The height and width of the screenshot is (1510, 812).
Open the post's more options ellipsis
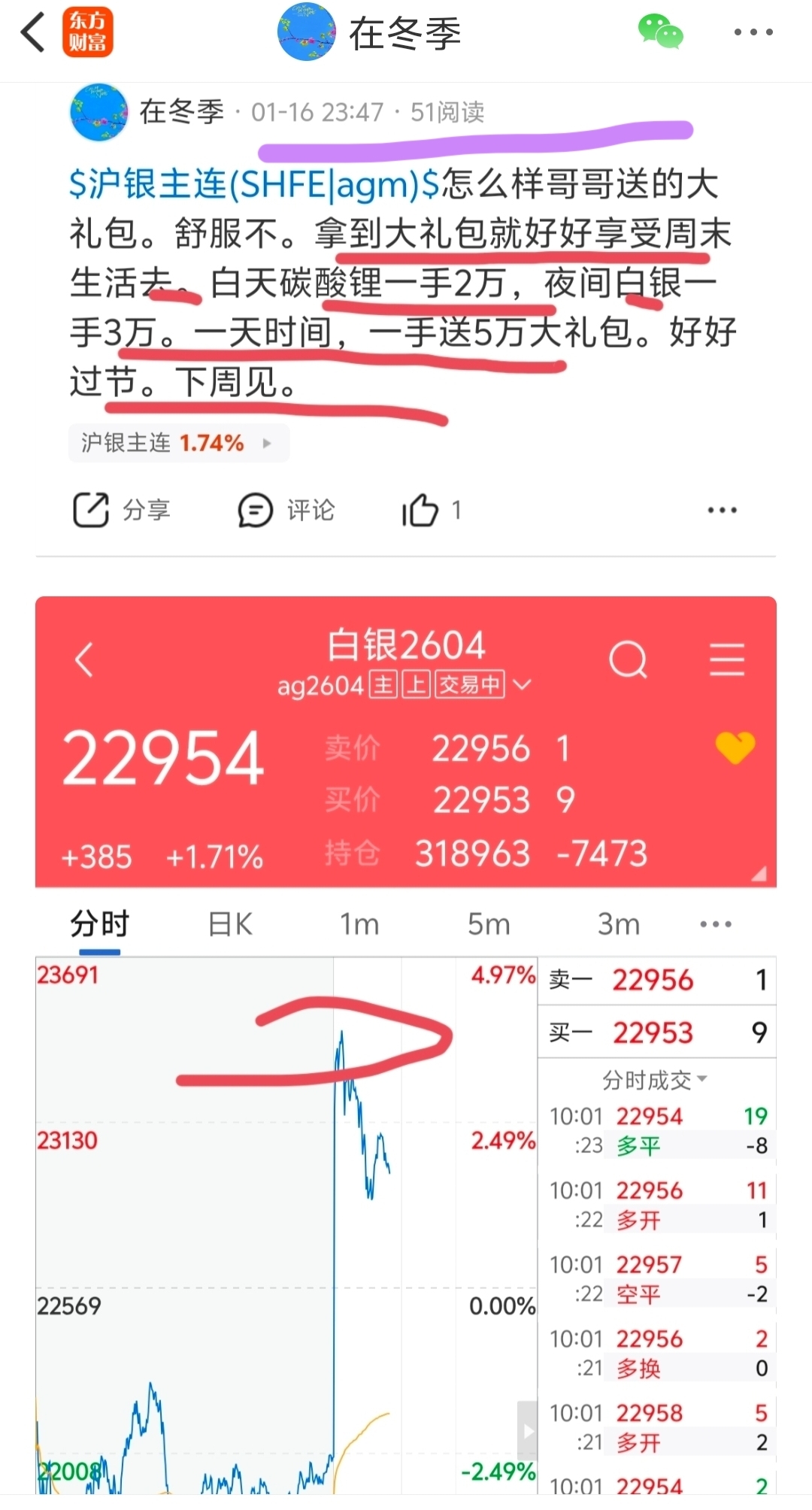[x=722, y=510]
